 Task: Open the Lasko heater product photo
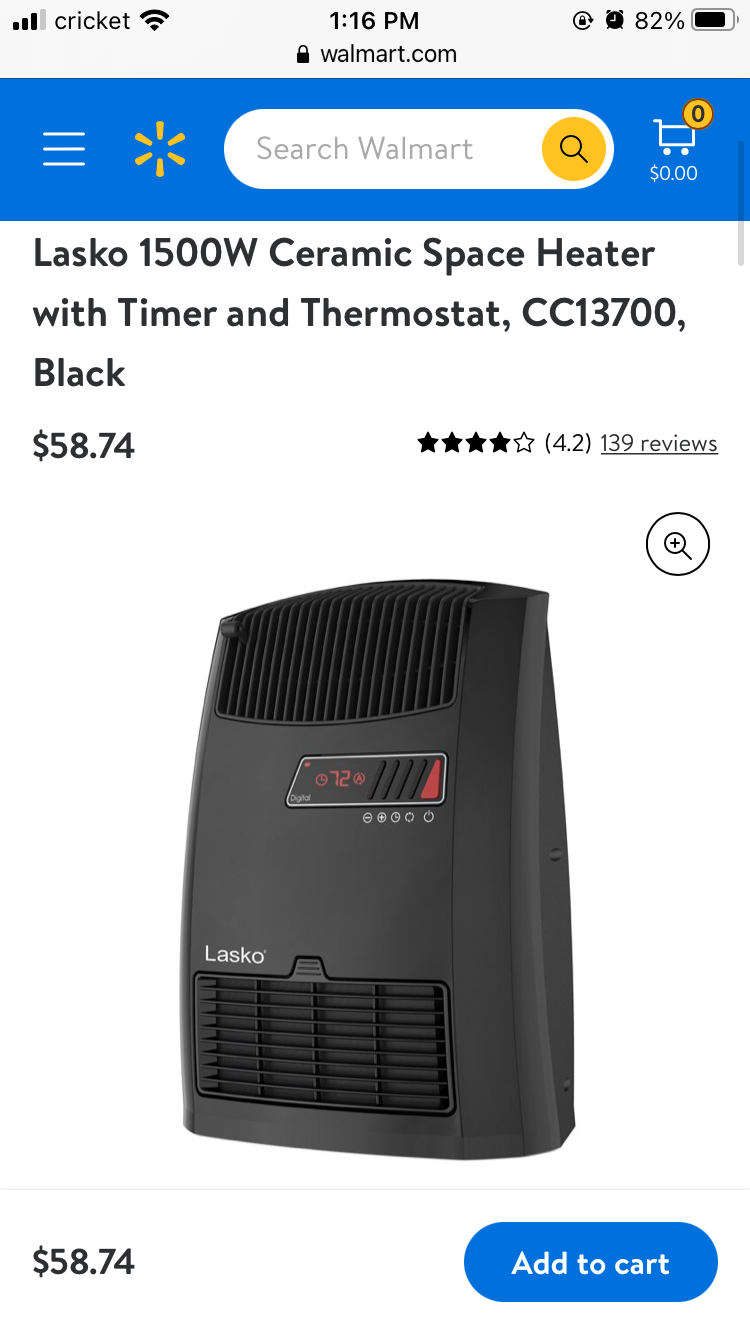pyautogui.click(x=380, y=870)
